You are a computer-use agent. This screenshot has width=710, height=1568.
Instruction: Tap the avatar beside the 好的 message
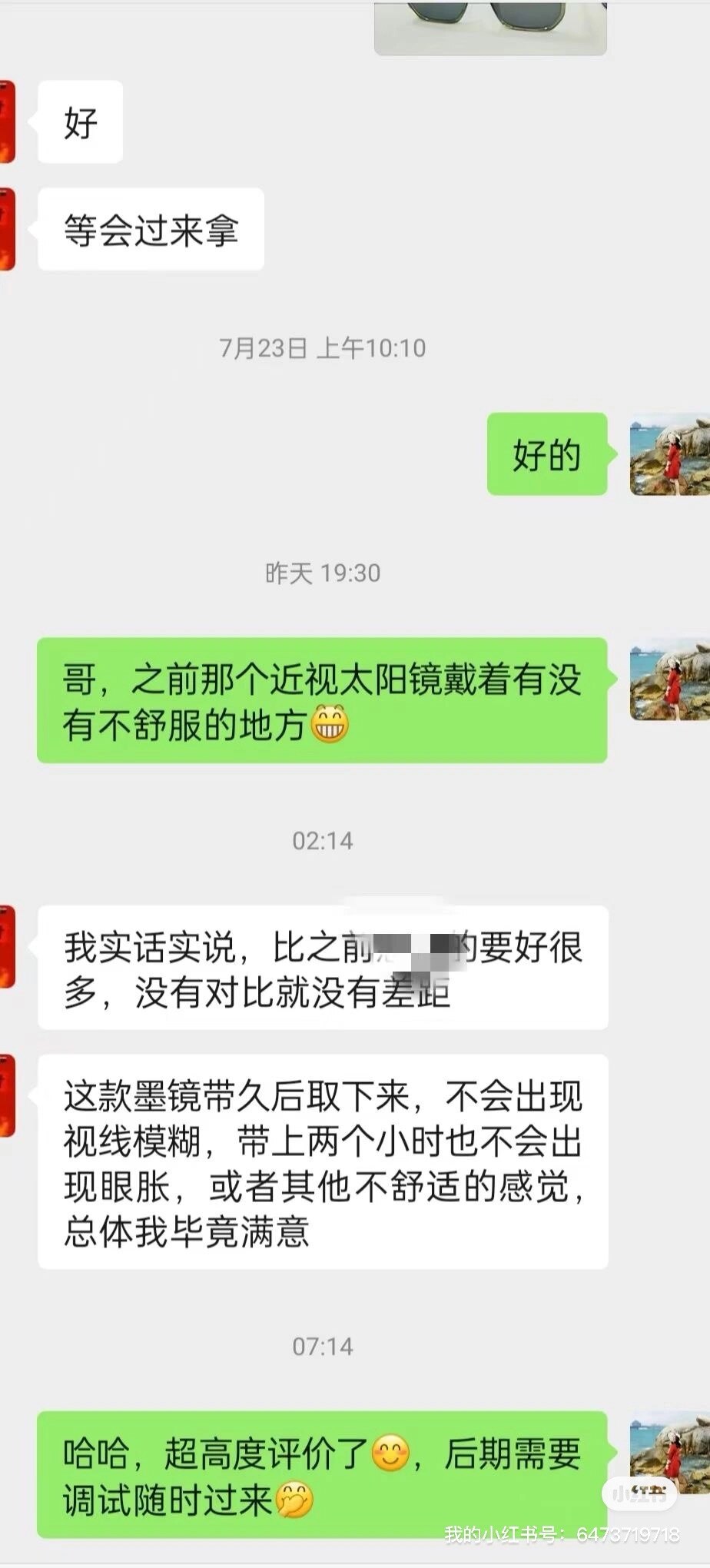click(x=669, y=455)
